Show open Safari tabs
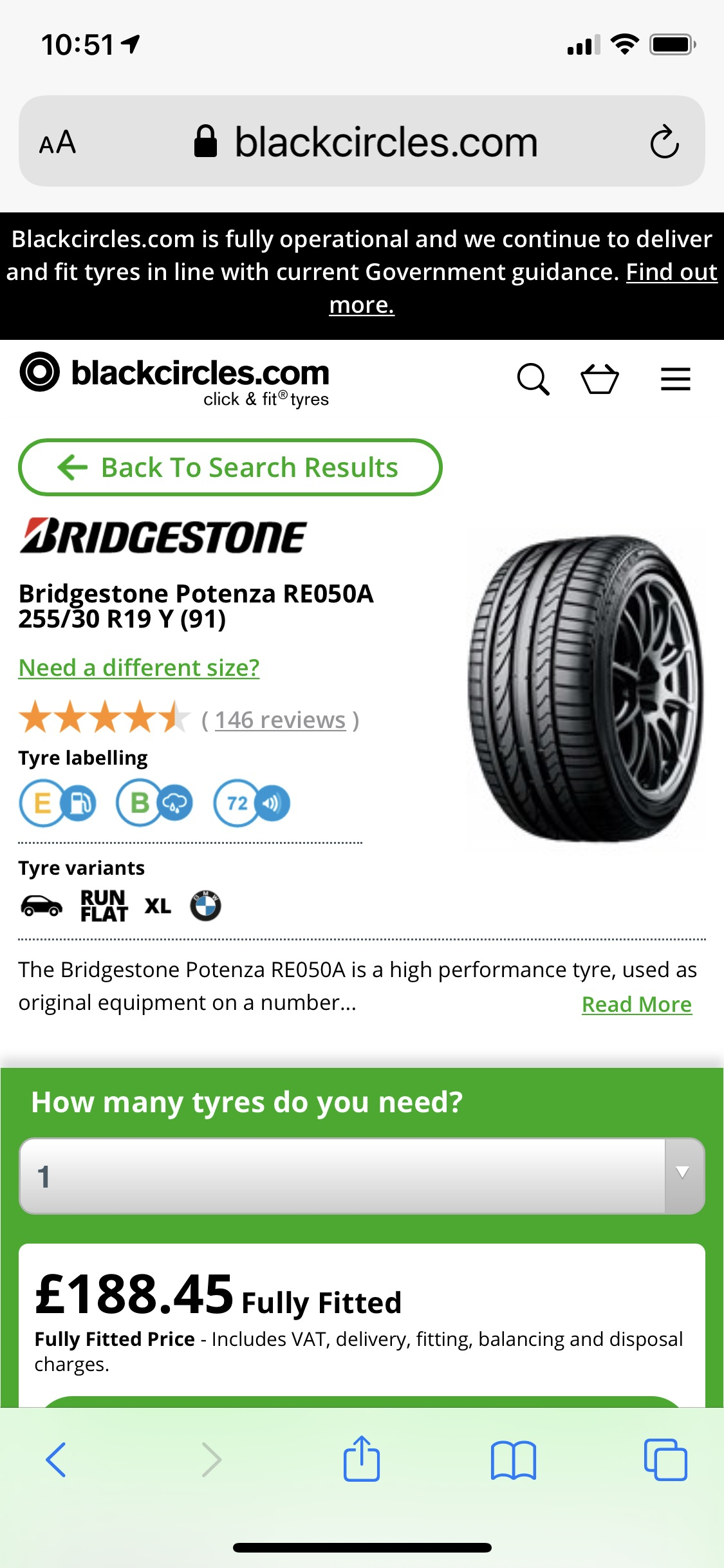 [x=665, y=1459]
